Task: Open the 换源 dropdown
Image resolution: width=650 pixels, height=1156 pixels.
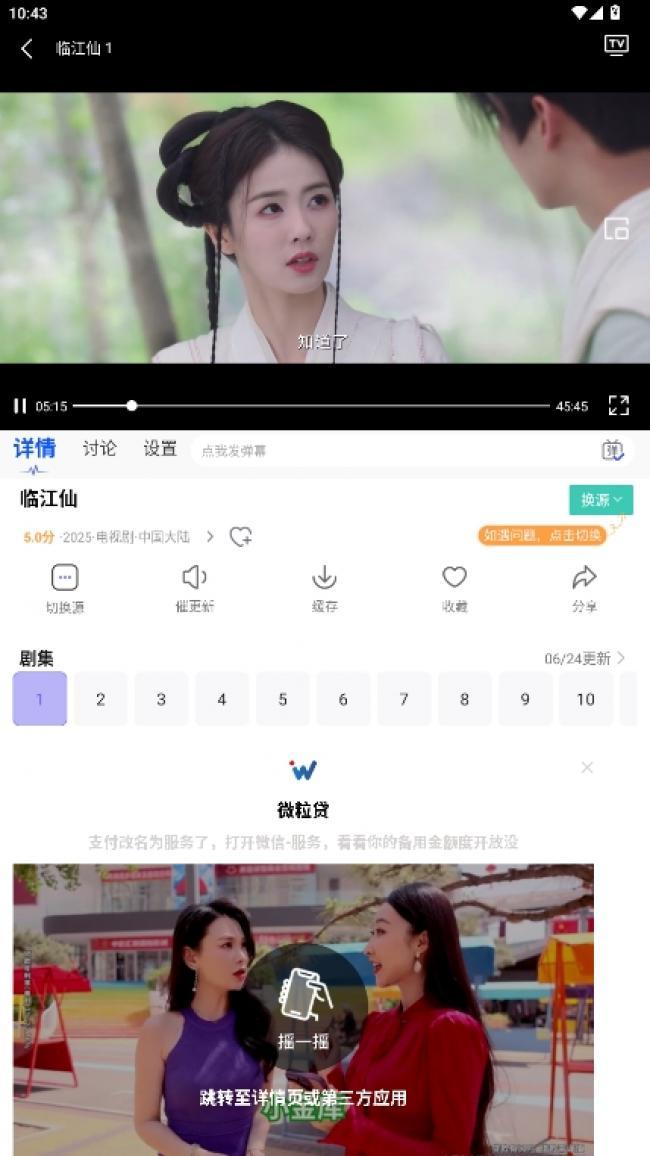Action: 601,500
